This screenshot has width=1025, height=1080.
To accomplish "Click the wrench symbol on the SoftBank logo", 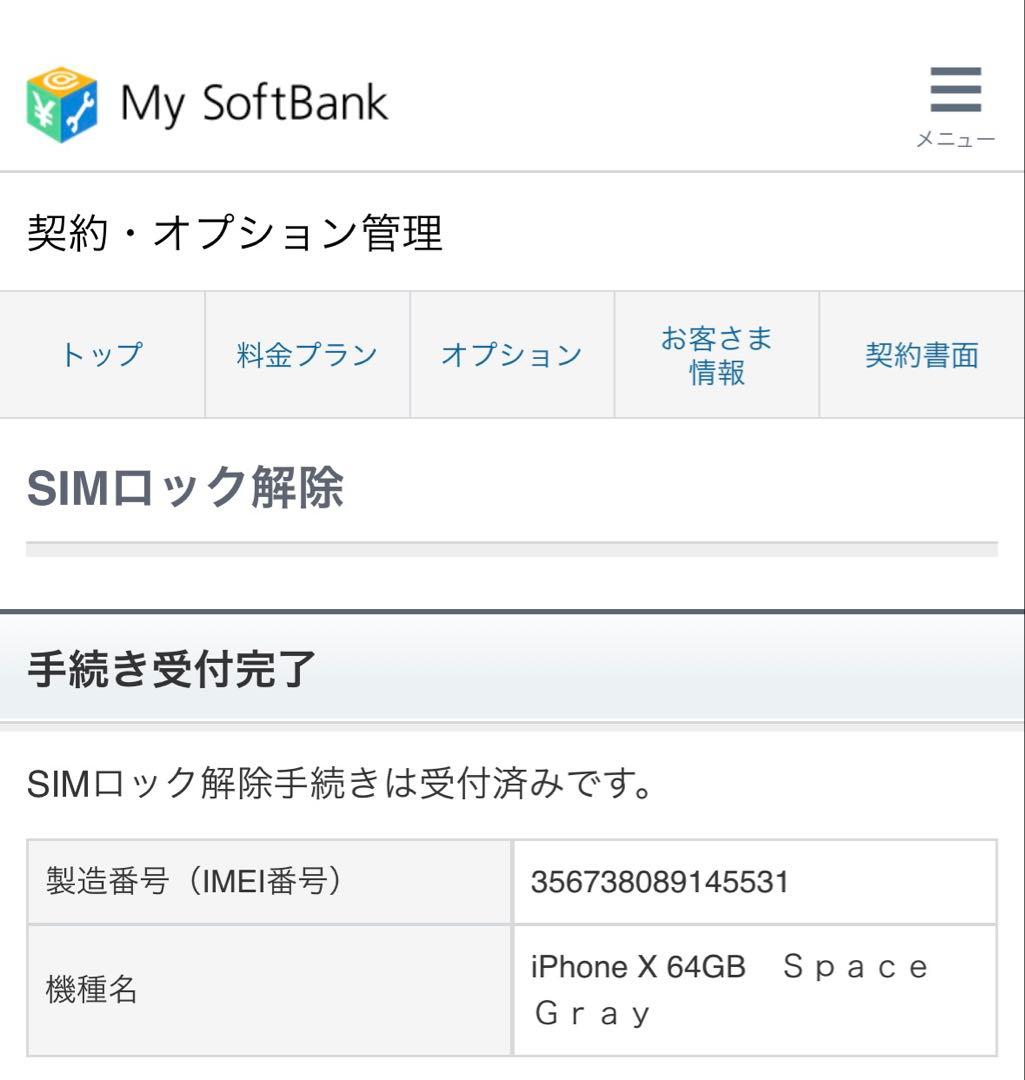I will tap(79, 110).
